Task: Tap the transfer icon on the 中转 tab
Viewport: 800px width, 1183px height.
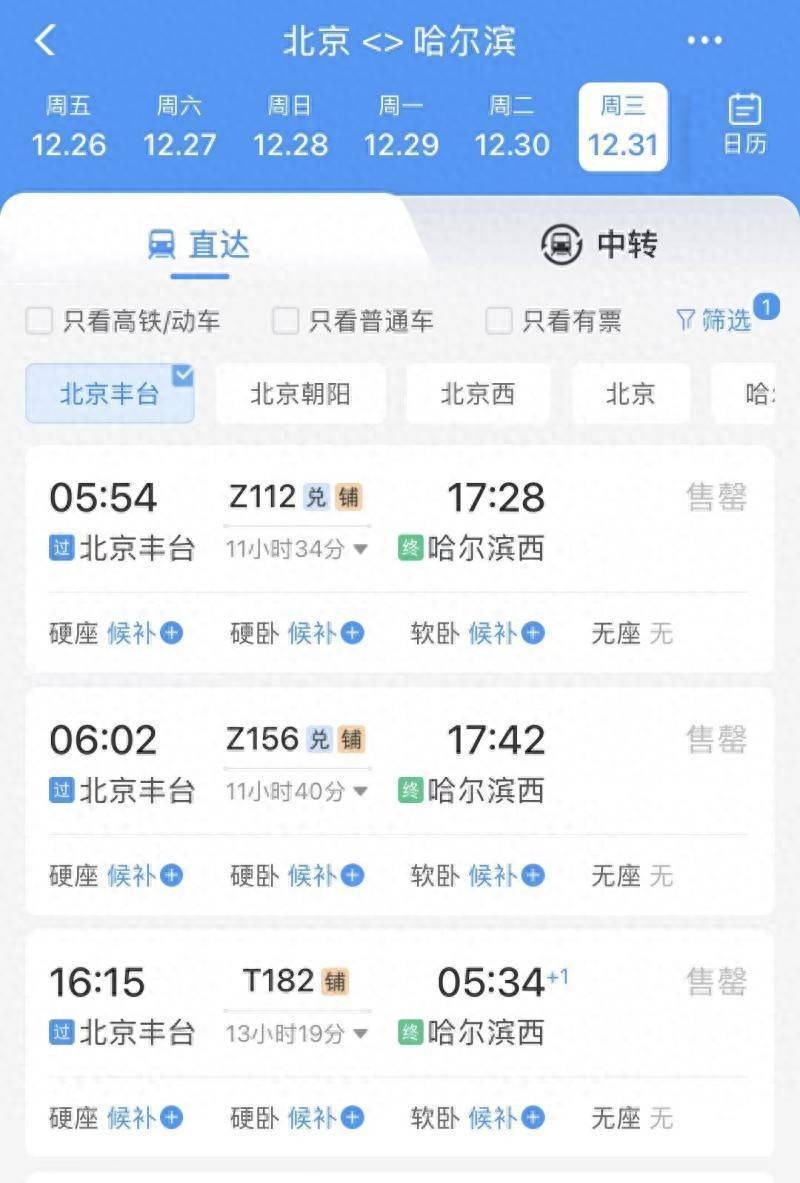Action: [560, 245]
